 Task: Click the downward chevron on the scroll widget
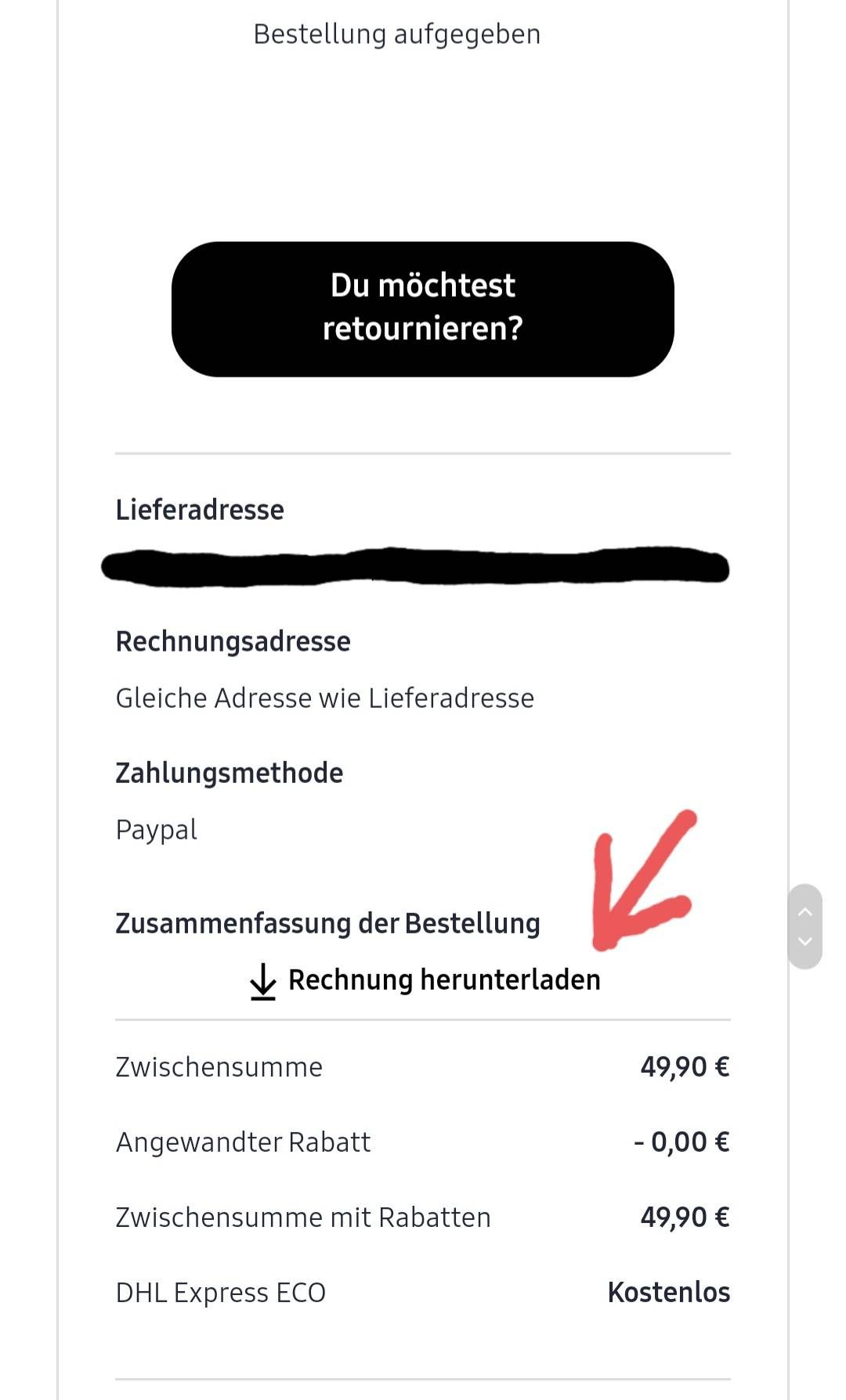pyautogui.click(x=804, y=942)
